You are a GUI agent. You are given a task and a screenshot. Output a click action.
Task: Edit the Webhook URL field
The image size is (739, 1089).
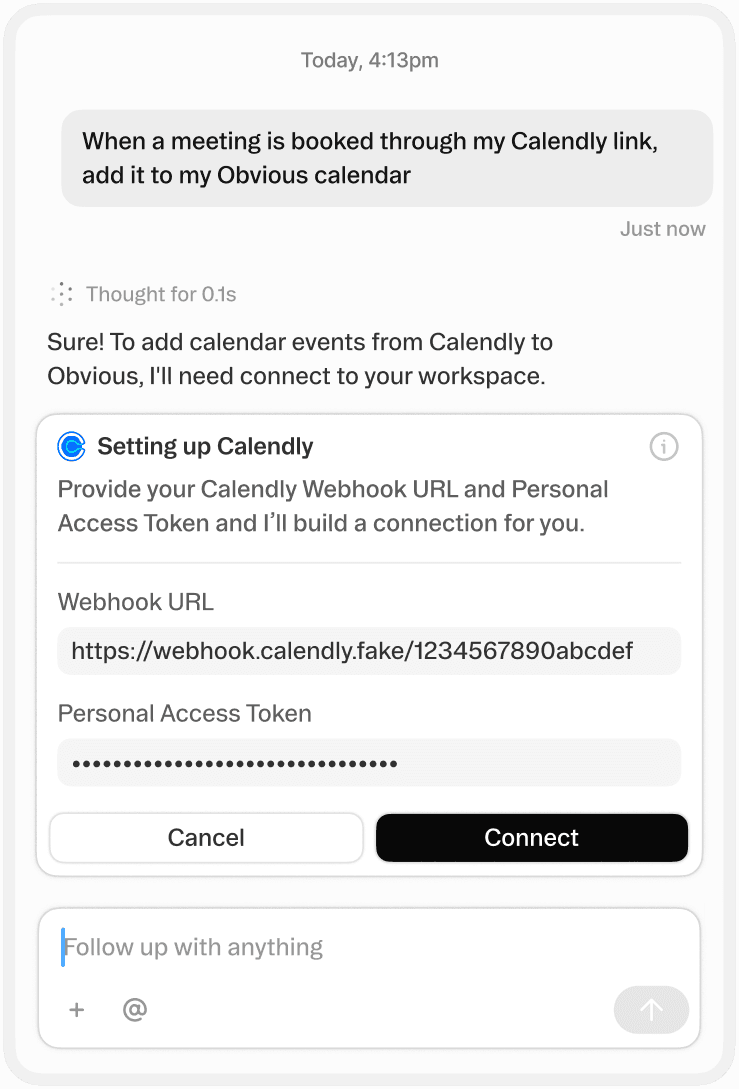pos(368,652)
